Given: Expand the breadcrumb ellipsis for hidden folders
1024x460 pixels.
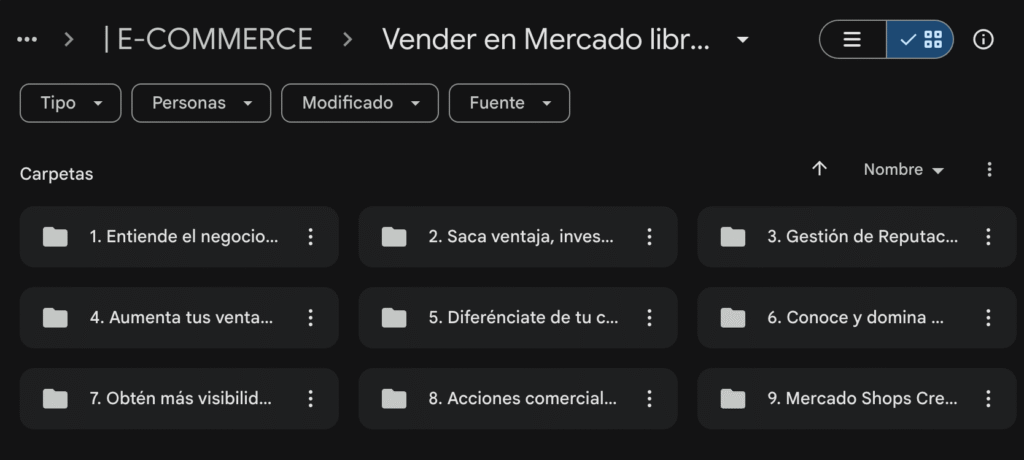Looking at the screenshot, I should (27, 39).
